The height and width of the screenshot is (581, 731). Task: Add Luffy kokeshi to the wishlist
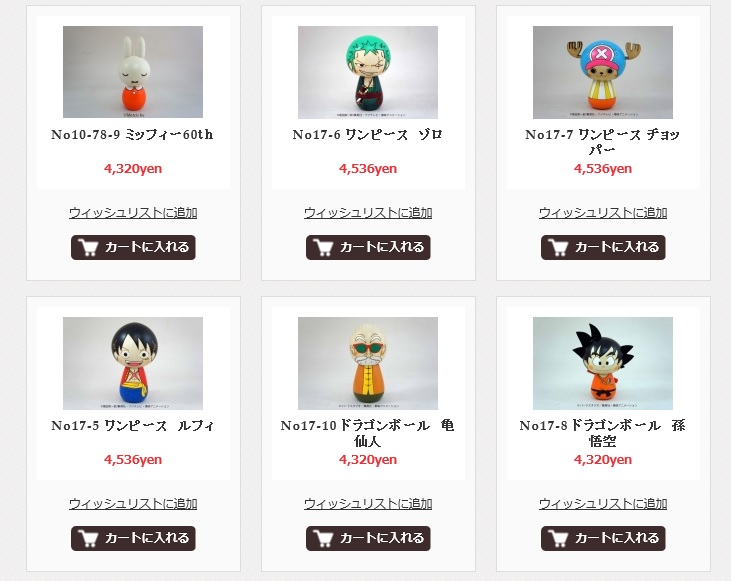pos(133,503)
